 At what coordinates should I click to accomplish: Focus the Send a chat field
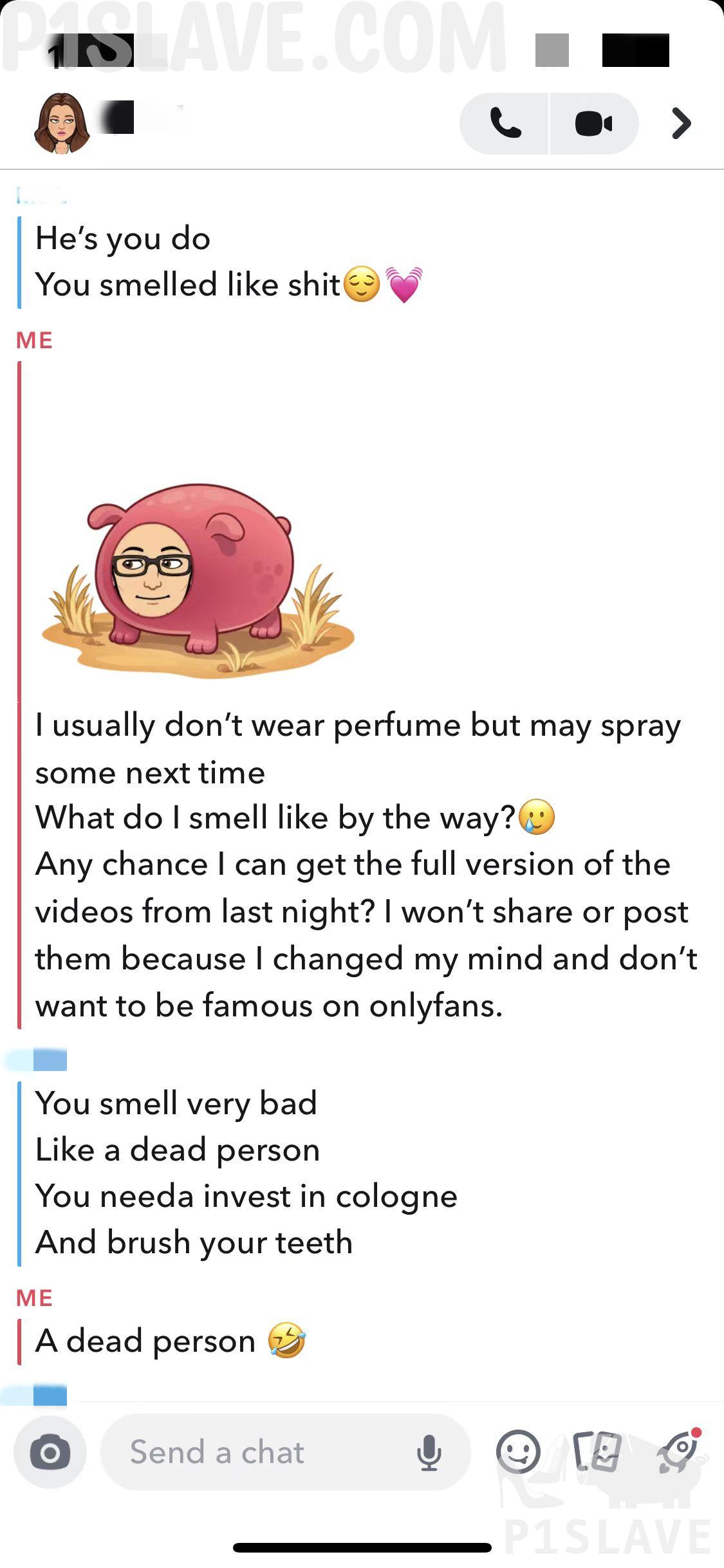[x=257, y=1453]
